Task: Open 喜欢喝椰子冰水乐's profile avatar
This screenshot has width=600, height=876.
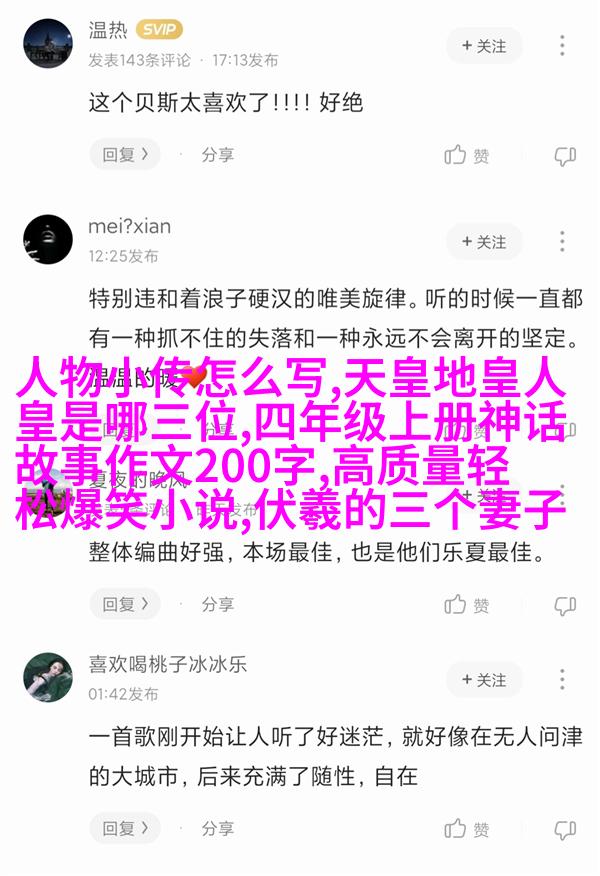Action: point(48,678)
